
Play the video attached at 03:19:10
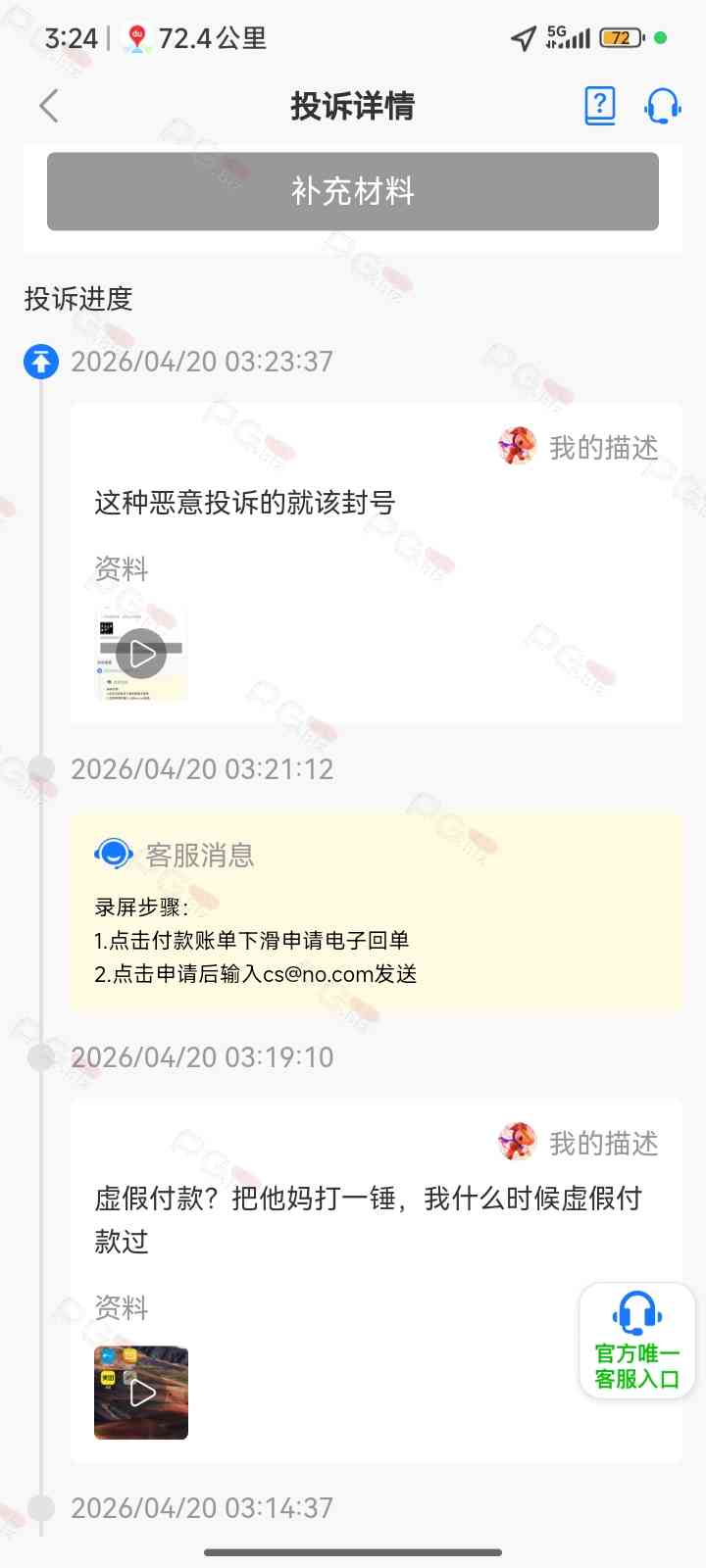141,1392
